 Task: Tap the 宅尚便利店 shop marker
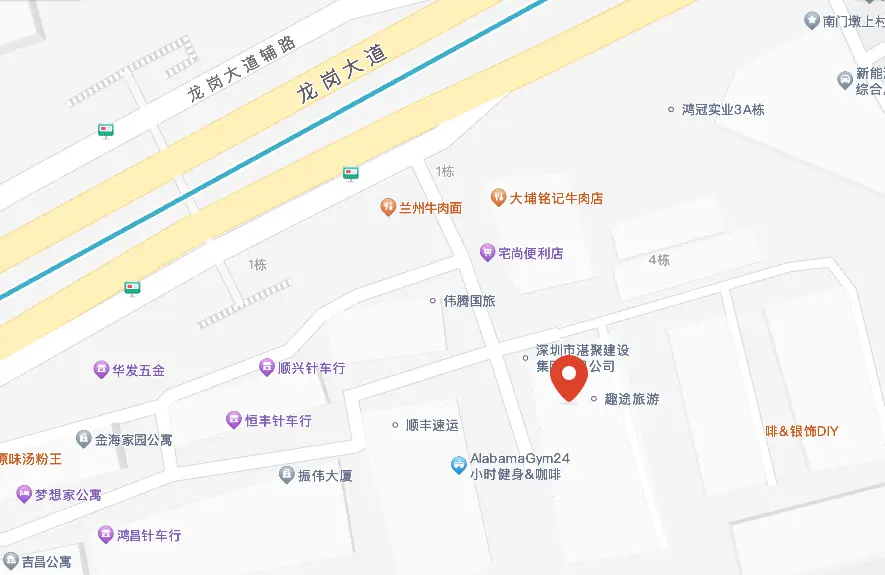(x=487, y=252)
